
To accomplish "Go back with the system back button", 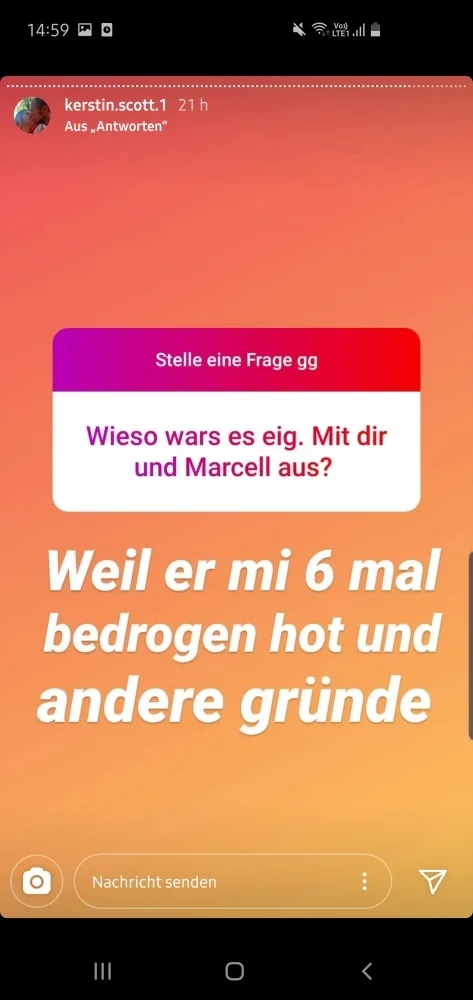I will point(367,971).
